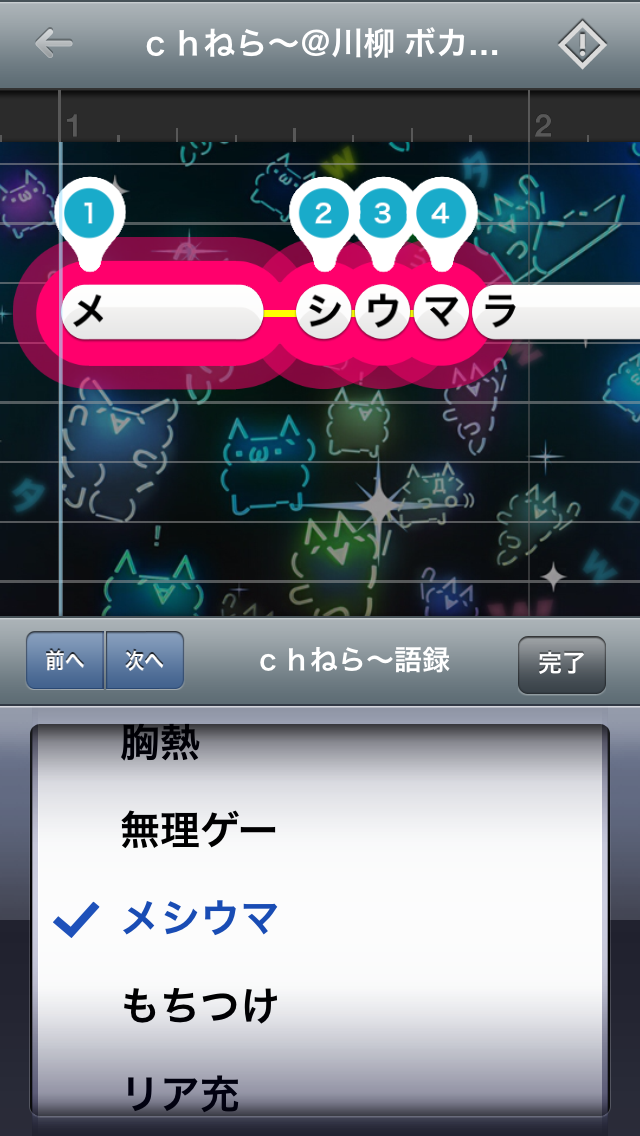Tap the マ note
Viewport: 640px width, 1136px height.
pyautogui.click(x=441, y=312)
